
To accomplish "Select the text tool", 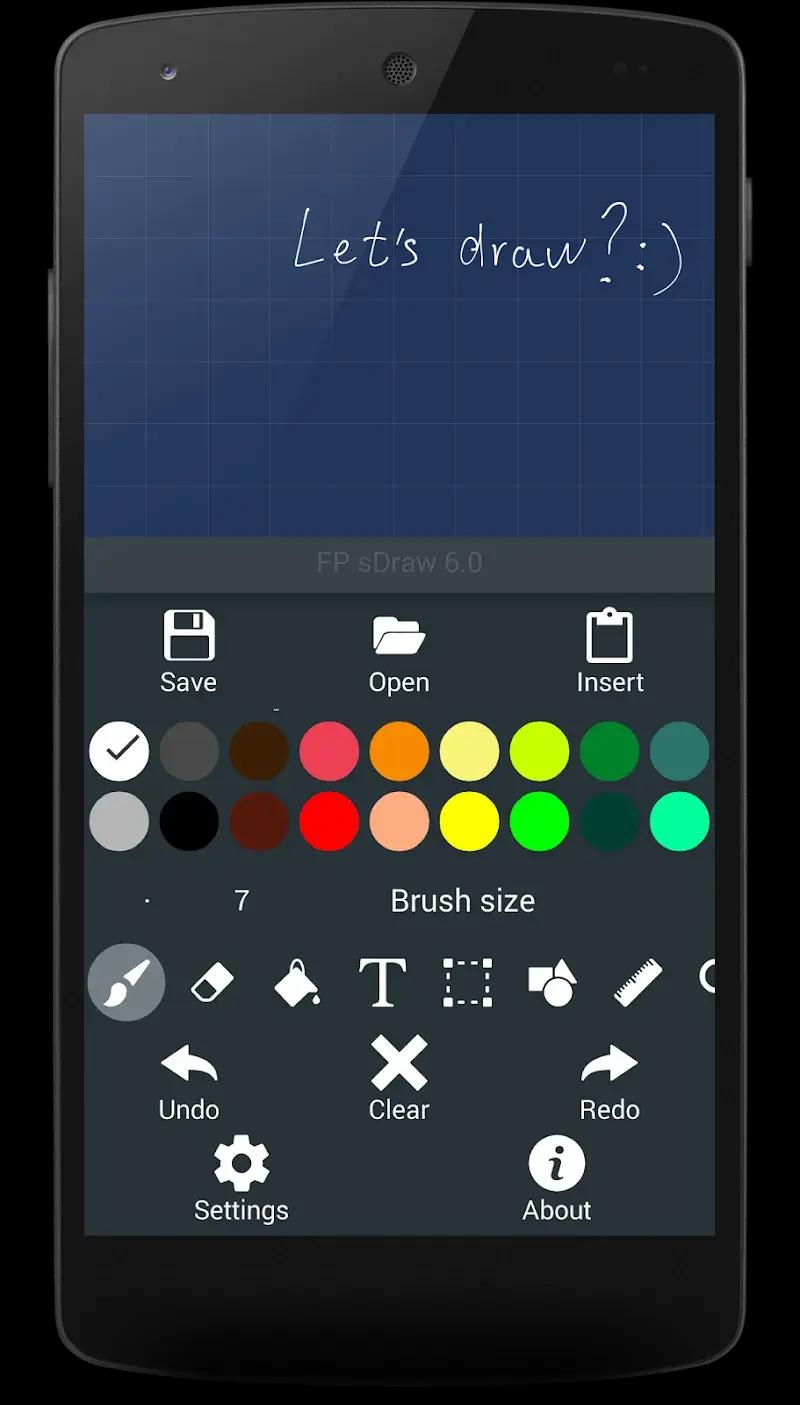I will click(x=382, y=982).
